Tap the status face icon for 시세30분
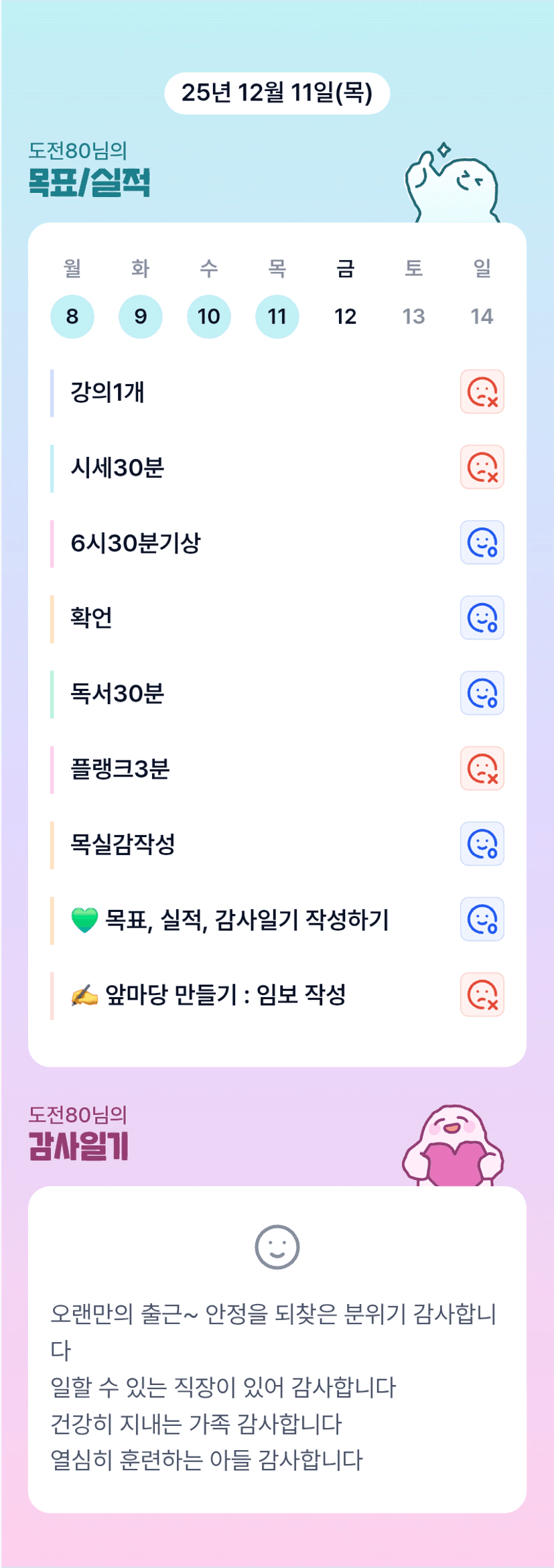This screenshot has width=554, height=1568. 482,467
